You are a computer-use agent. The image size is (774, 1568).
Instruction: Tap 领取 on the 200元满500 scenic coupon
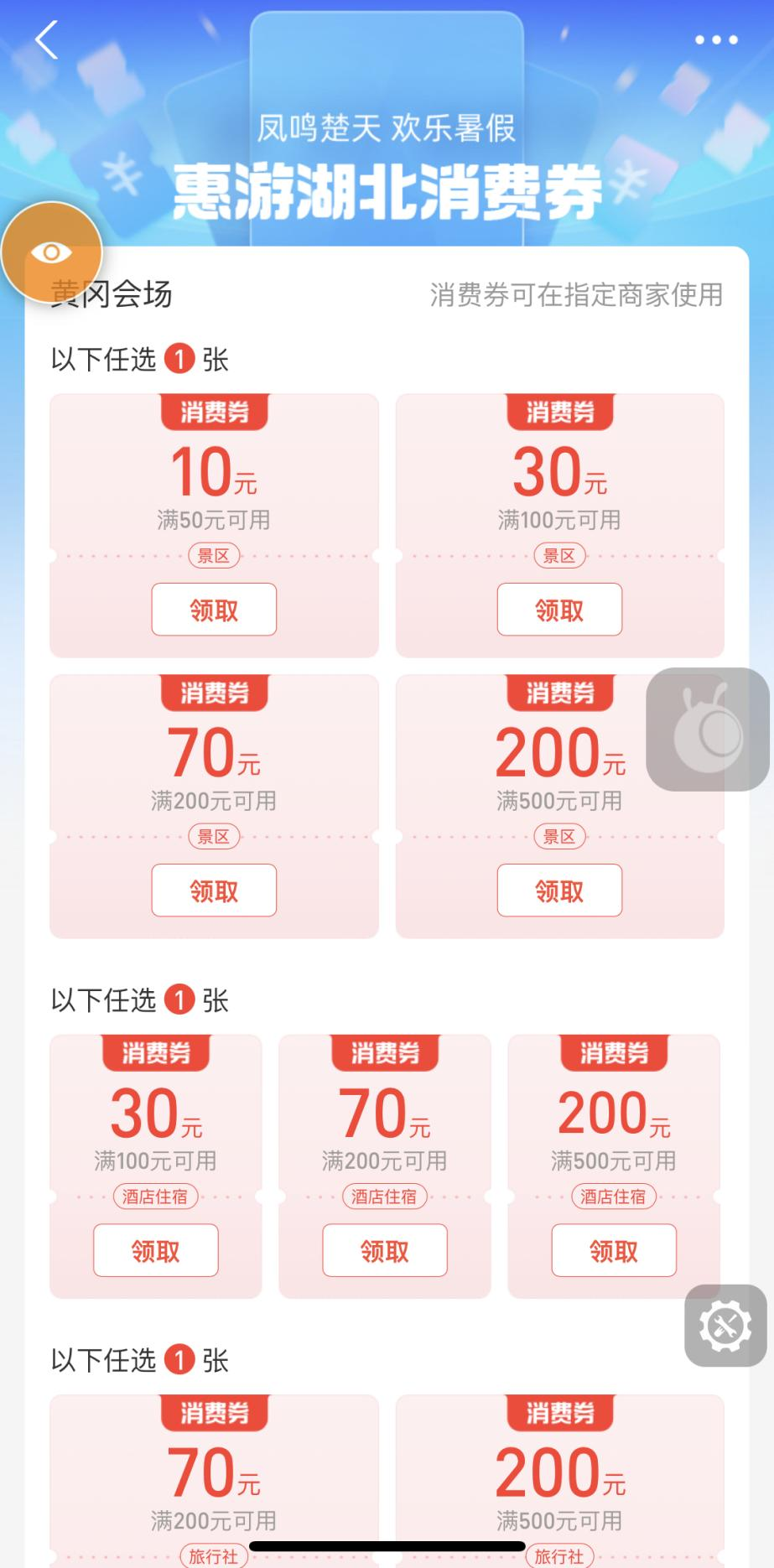pos(559,890)
